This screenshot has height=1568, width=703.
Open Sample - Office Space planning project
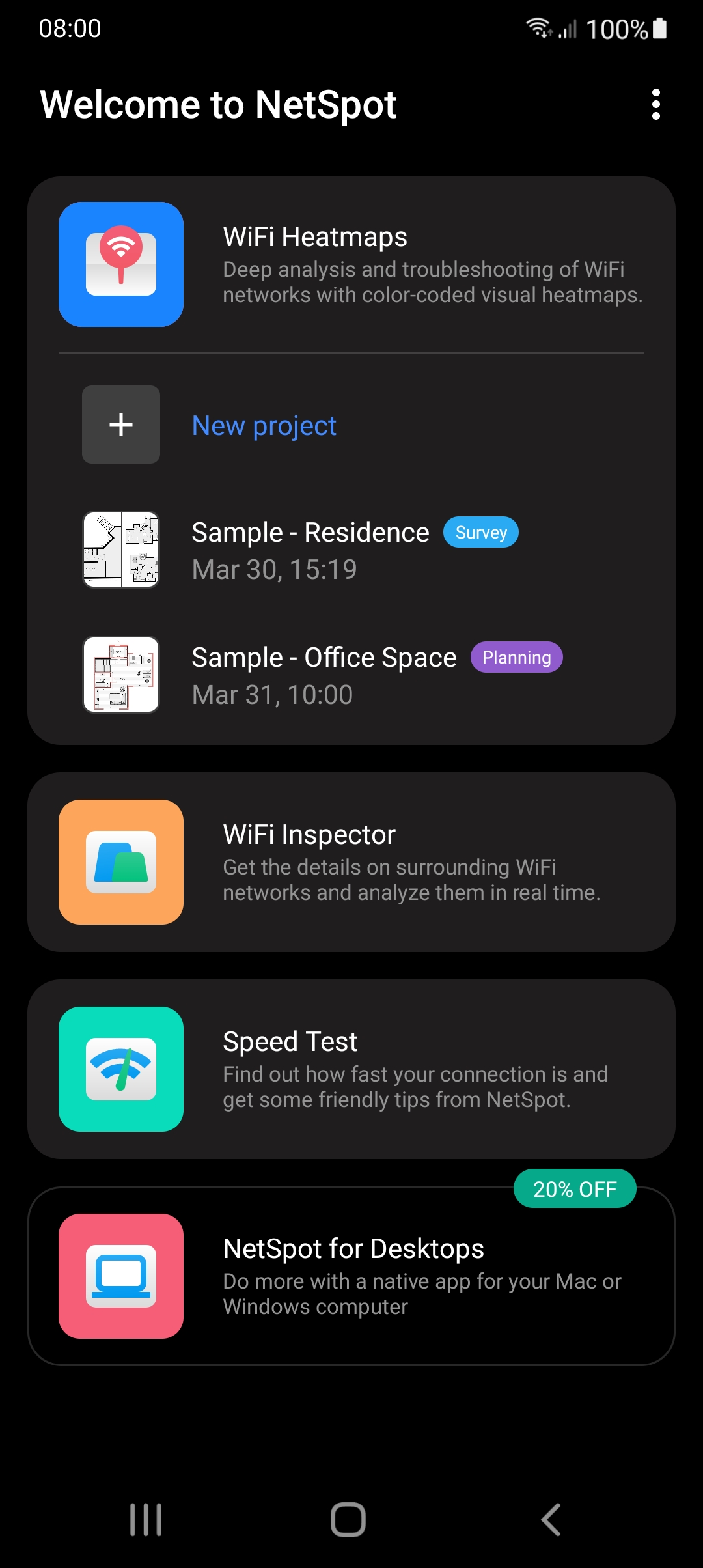pos(351,675)
